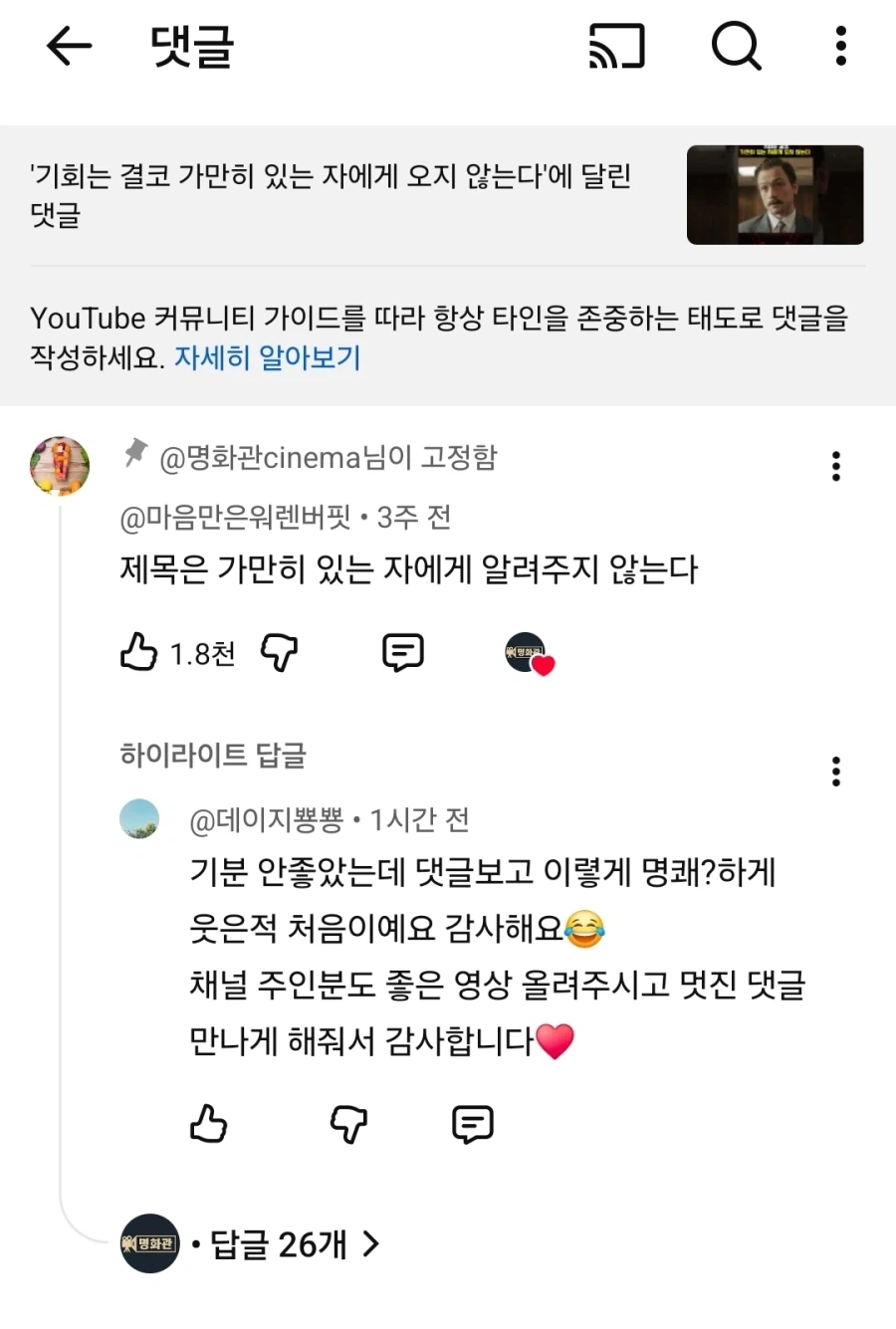896x1329 pixels.
Task: Open options menu next to 하이라이트 답글
Action: click(x=835, y=772)
